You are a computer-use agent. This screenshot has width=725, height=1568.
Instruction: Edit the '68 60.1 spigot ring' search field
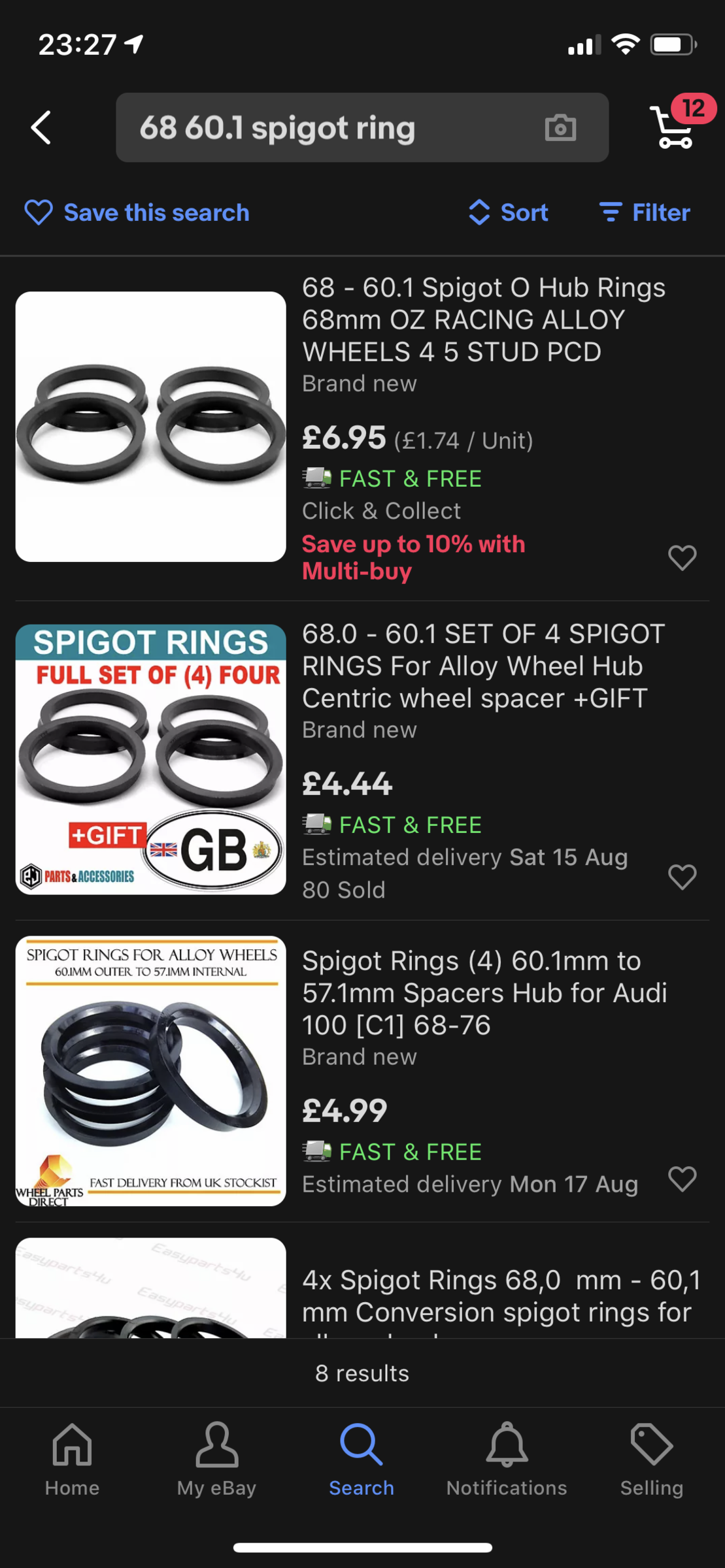pos(327,128)
